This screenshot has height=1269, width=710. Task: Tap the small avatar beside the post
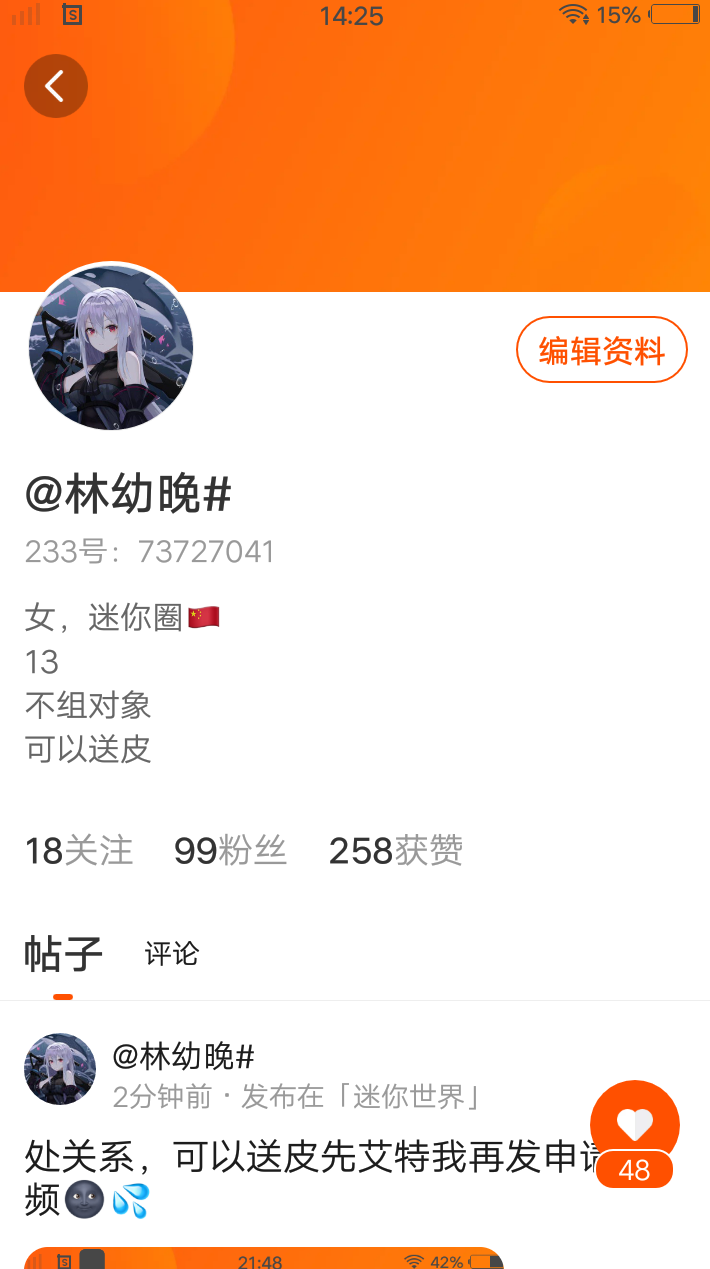[x=60, y=1069]
